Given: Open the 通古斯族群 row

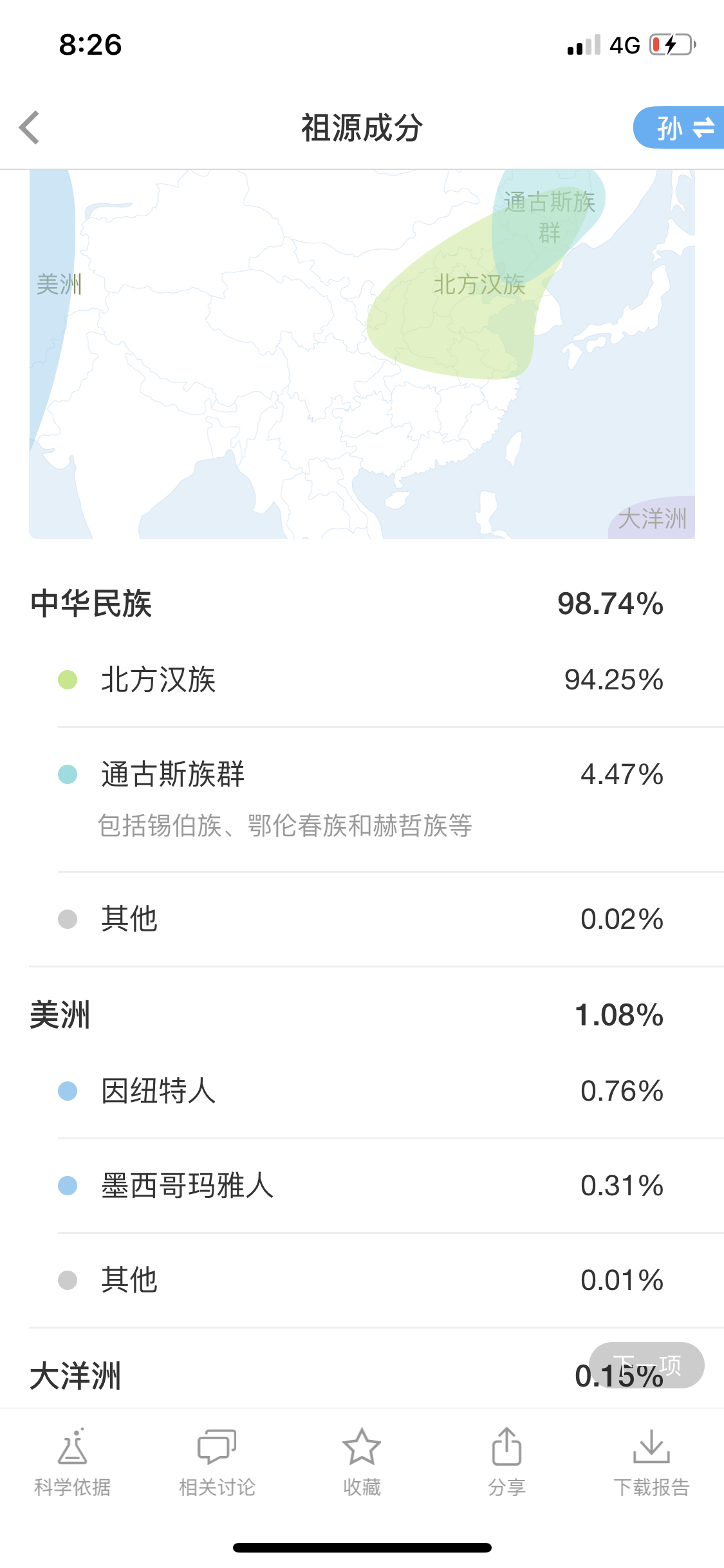Looking at the screenshot, I should [x=376, y=800].
